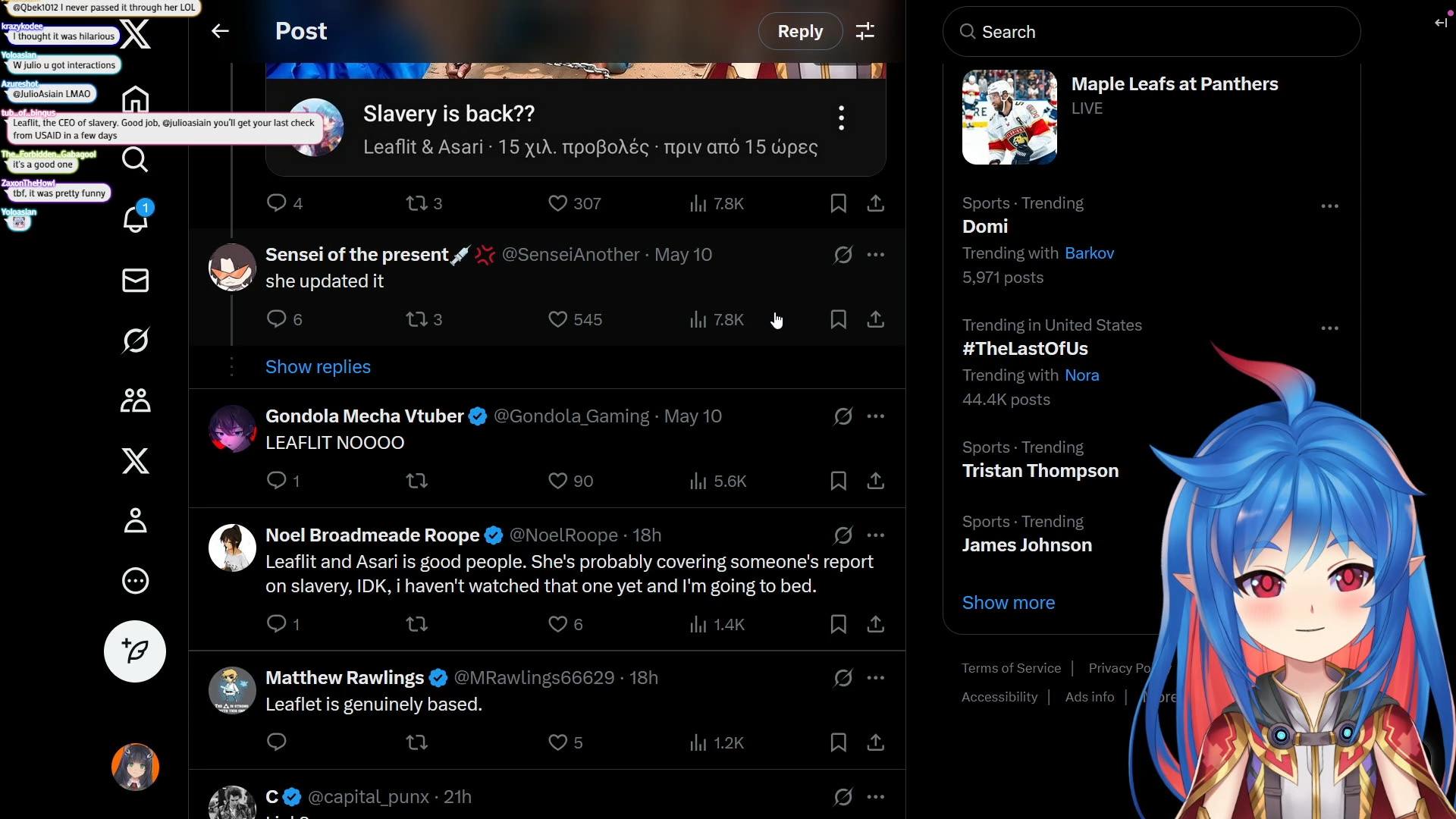Screen dimensions: 1456x819
Task: Open Communities in the sidebar
Action: pyautogui.click(x=135, y=400)
